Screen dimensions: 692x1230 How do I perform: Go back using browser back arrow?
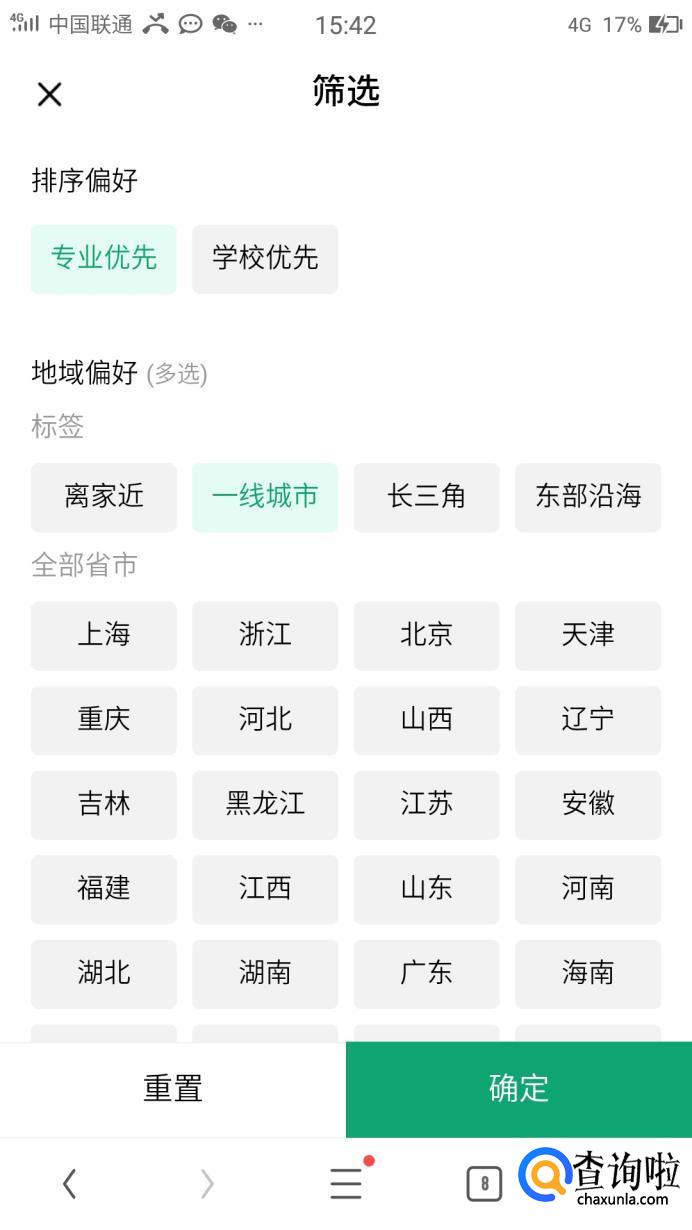69,1184
